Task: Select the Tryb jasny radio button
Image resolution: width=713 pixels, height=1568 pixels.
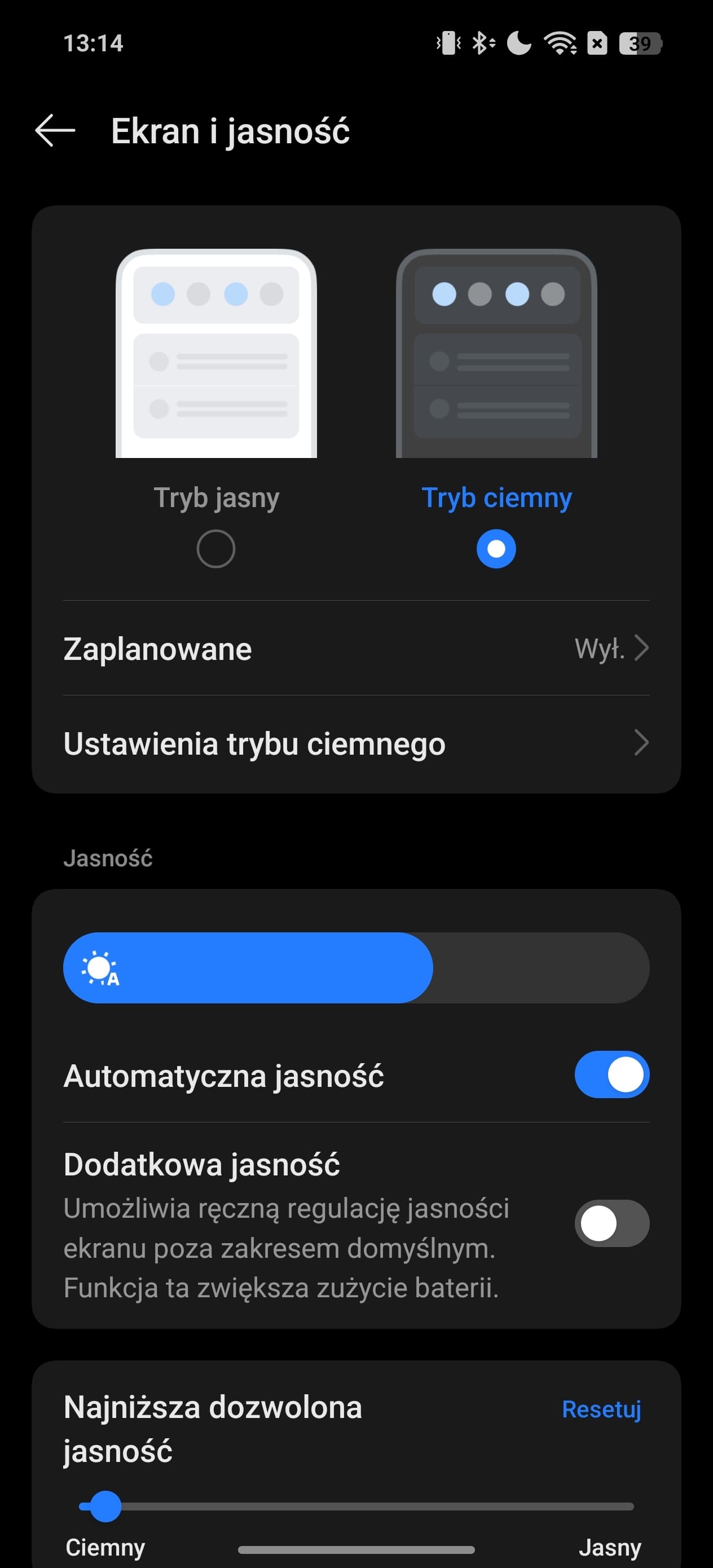Action: (216, 549)
